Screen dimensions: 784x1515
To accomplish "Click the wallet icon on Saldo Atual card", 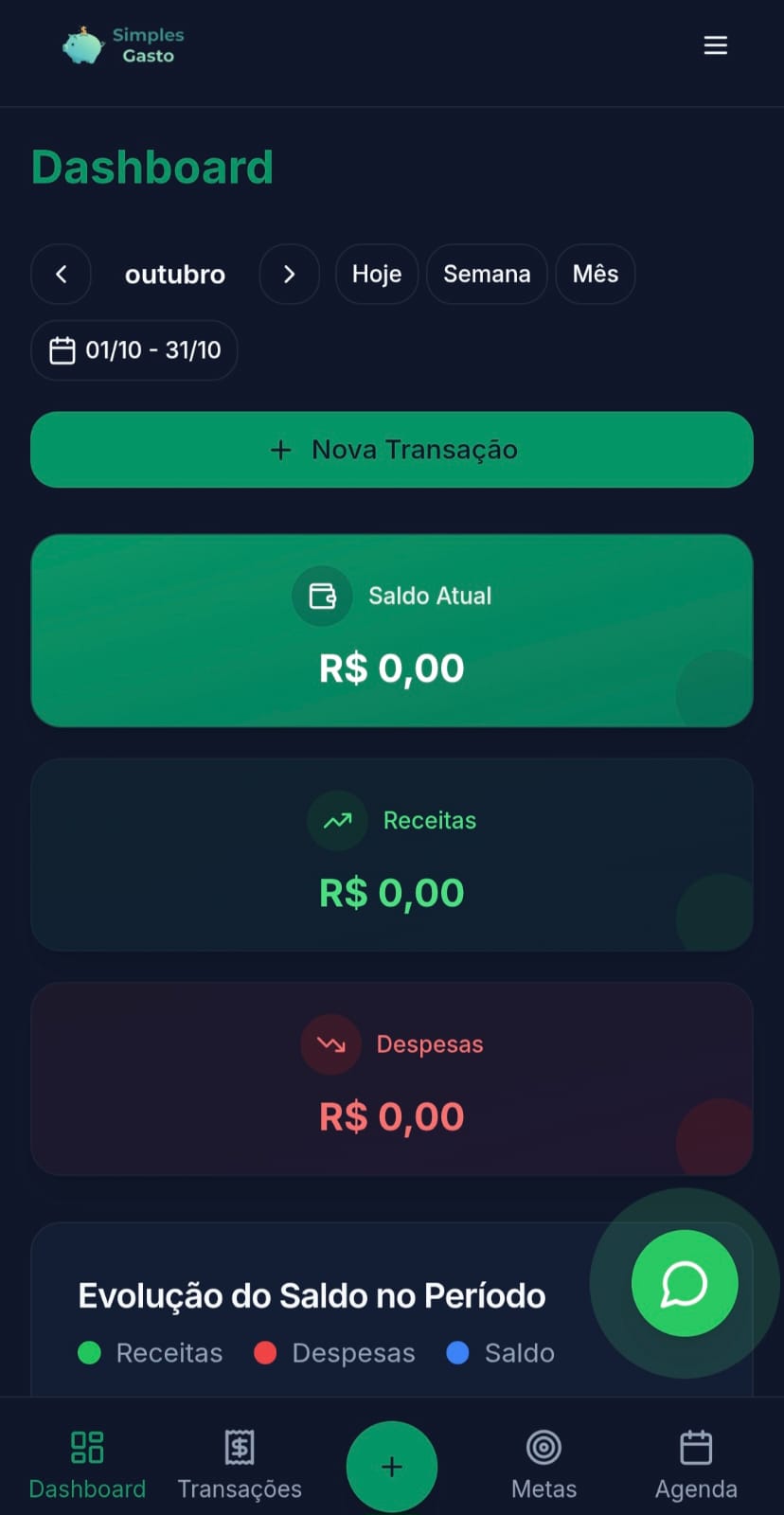I will point(322,596).
